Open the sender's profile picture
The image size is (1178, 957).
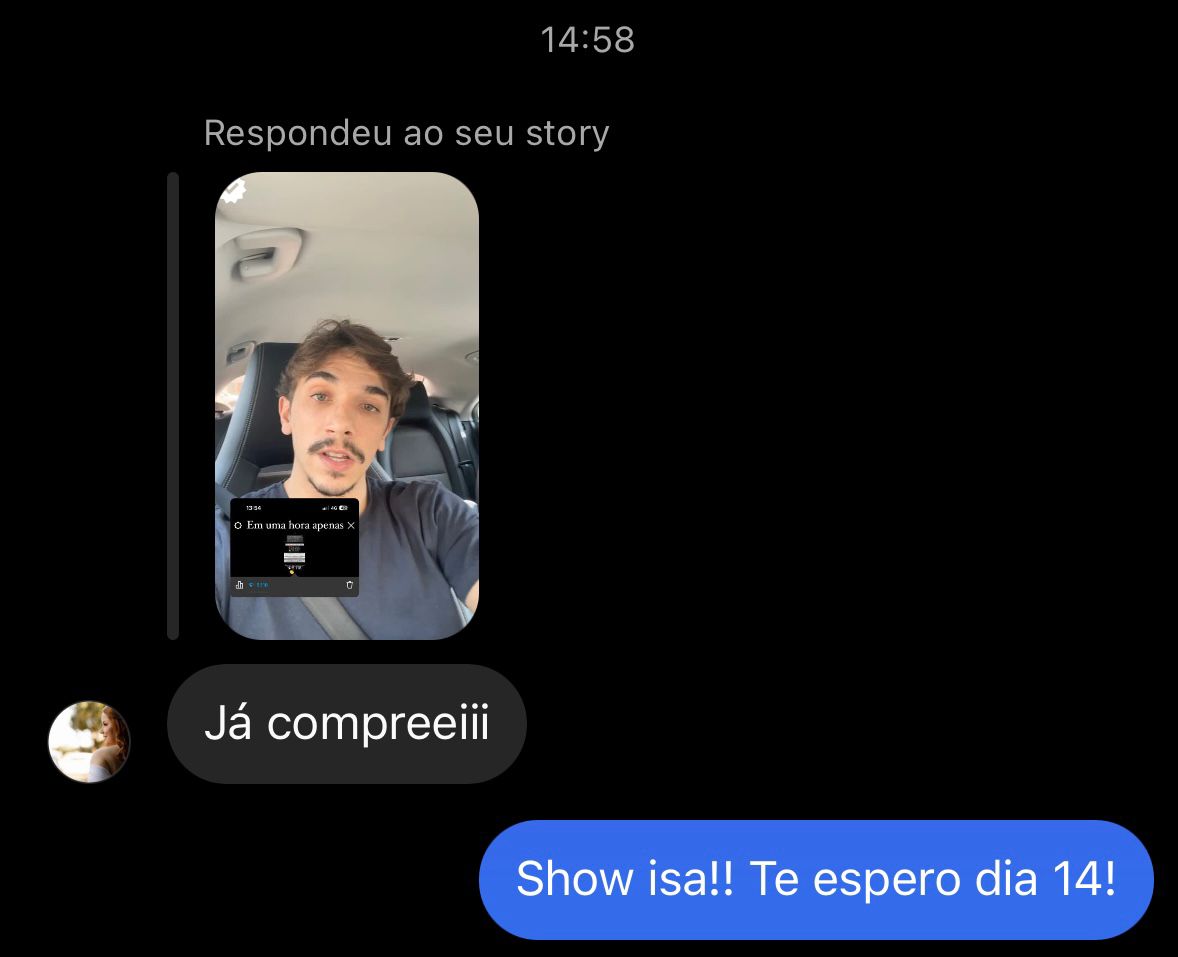point(89,741)
